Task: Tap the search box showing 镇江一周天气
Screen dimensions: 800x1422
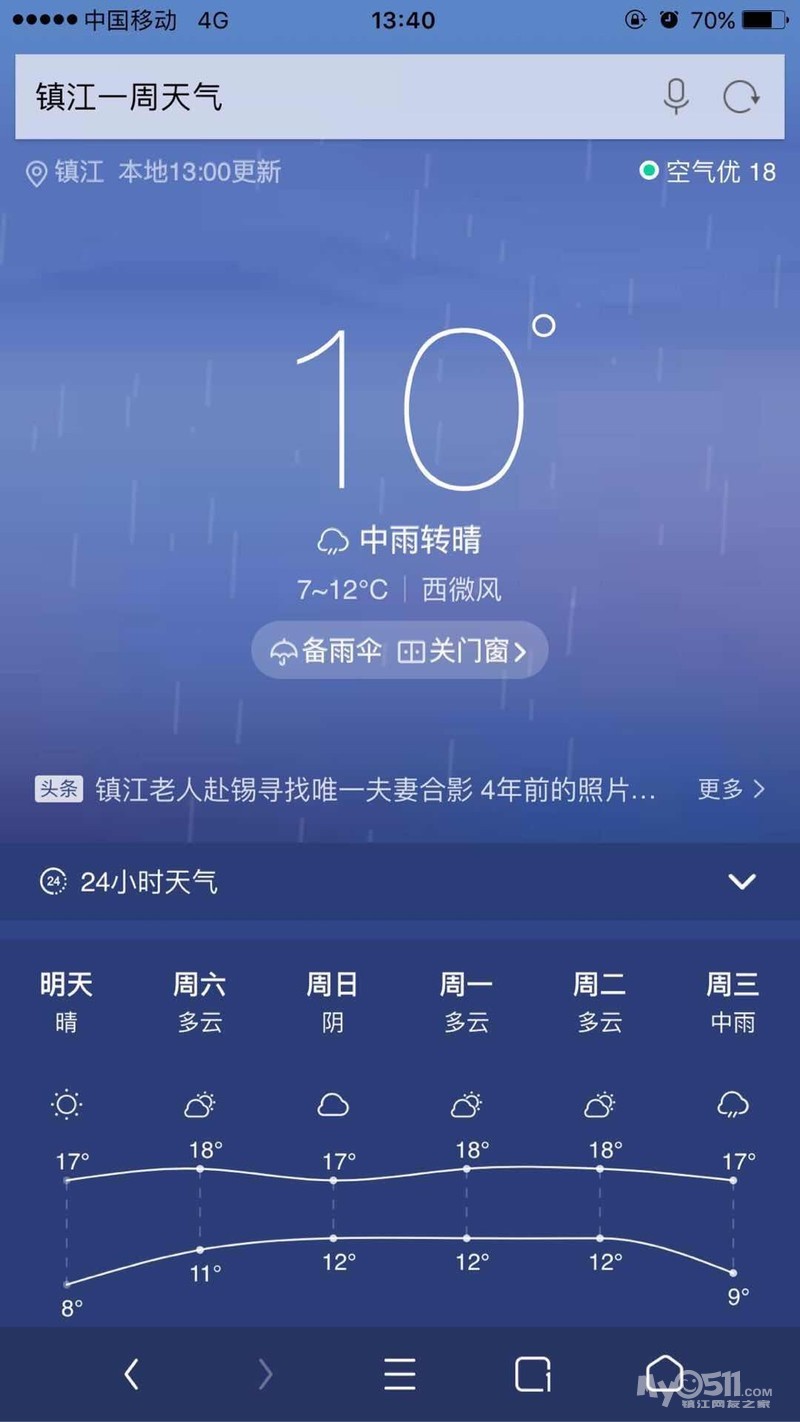Action: tap(330, 97)
